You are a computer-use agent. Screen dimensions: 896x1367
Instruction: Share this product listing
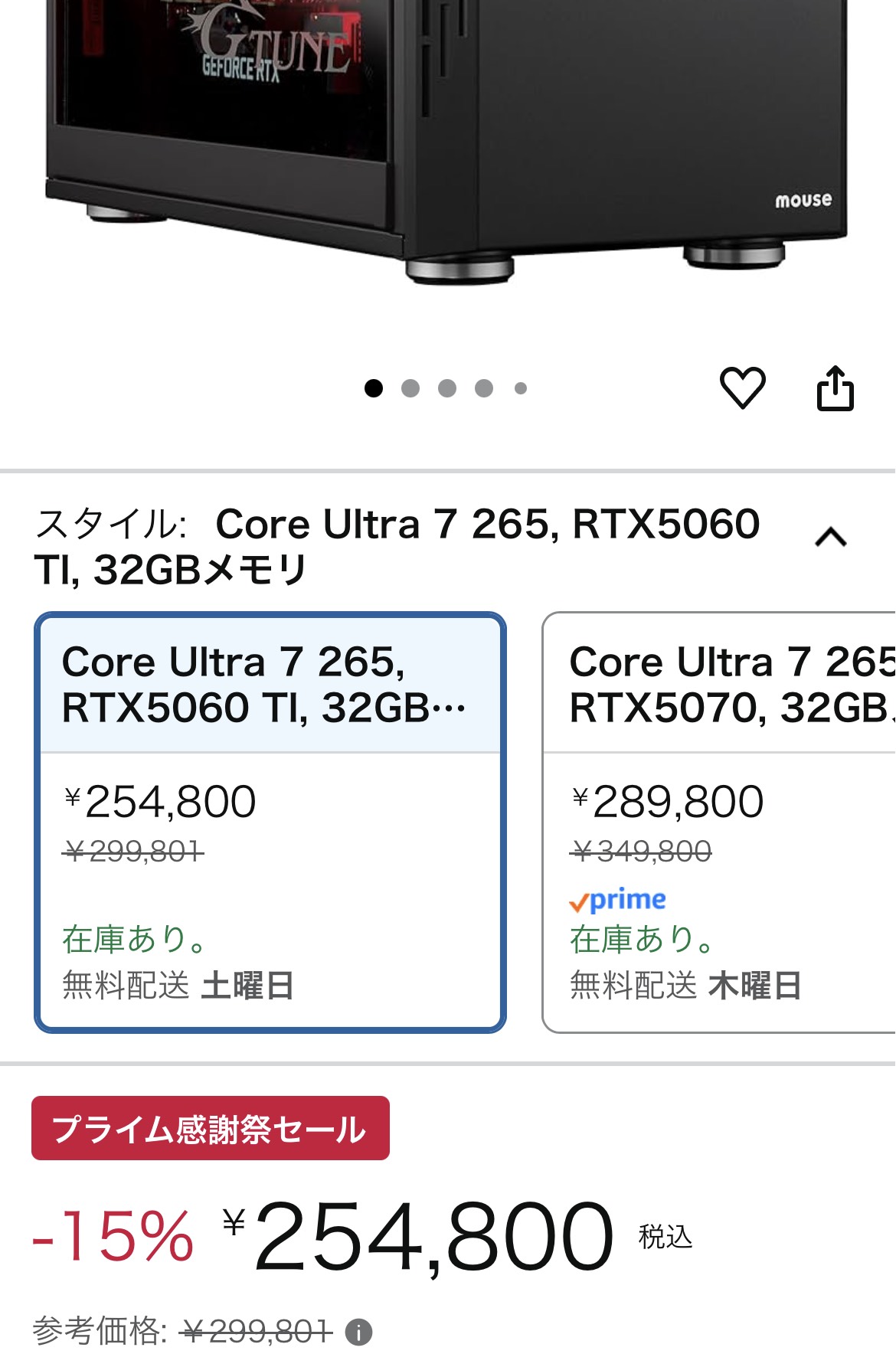pyautogui.click(x=835, y=388)
